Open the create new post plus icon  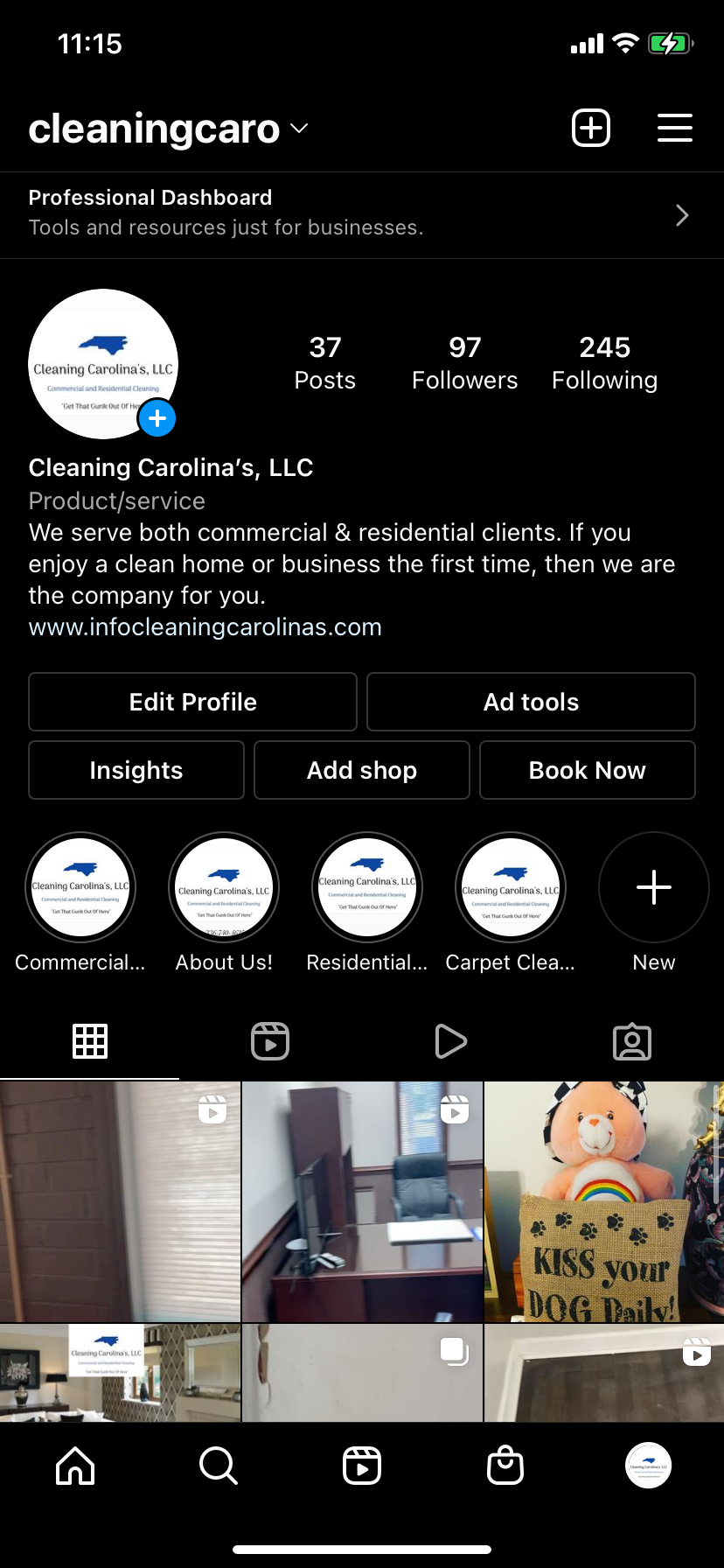click(591, 129)
